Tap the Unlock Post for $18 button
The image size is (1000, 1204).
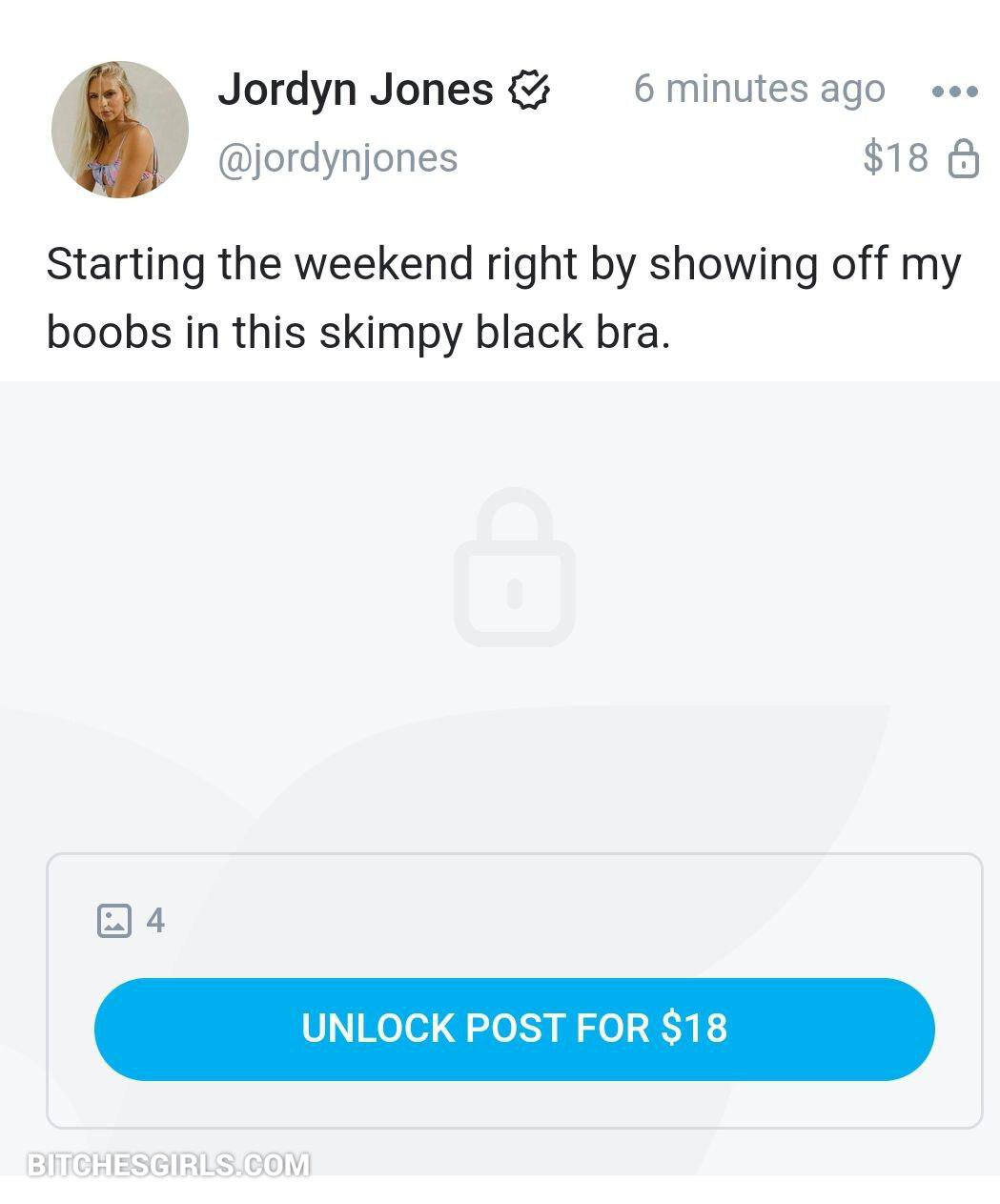pyautogui.click(x=514, y=1029)
